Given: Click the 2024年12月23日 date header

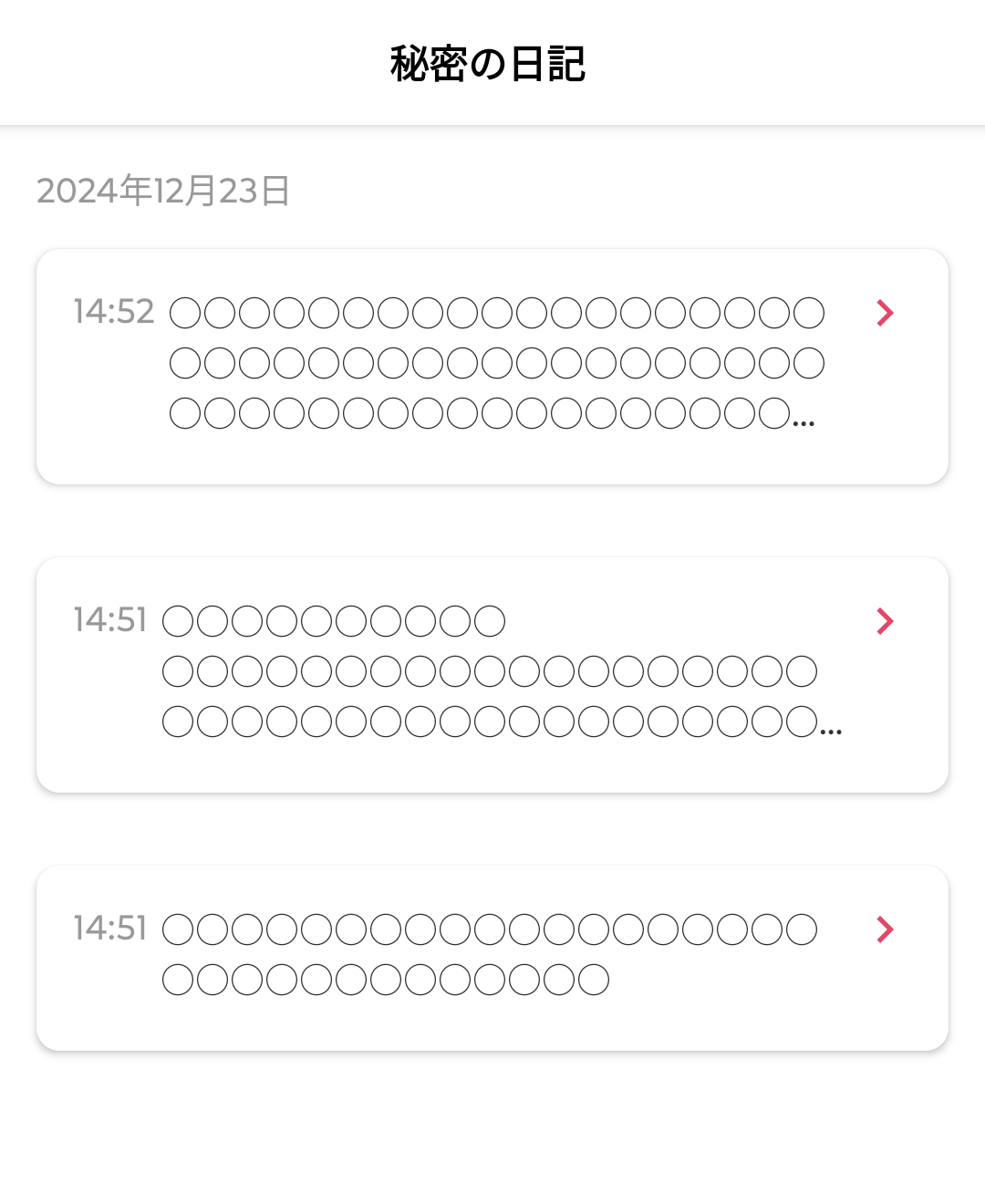Looking at the screenshot, I should pyautogui.click(x=164, y=190).
